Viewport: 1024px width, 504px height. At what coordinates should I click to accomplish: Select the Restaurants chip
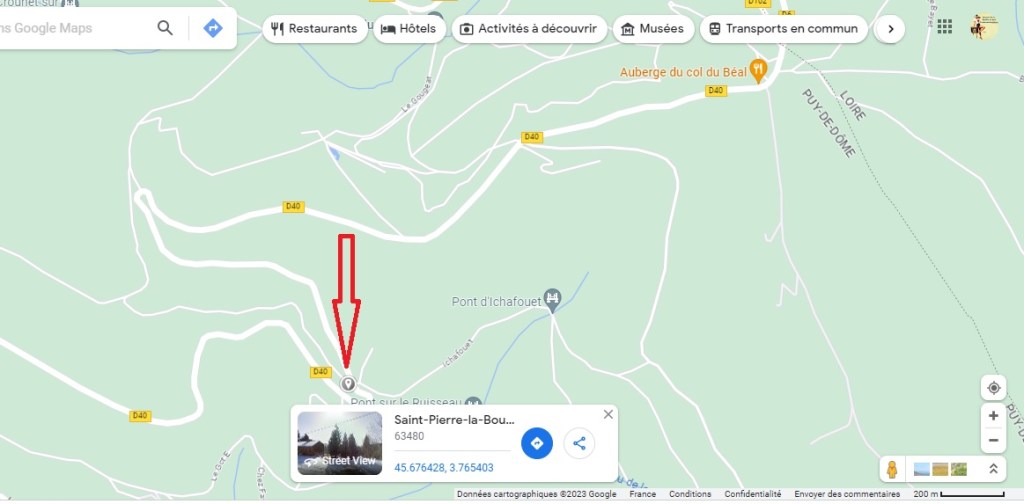click(315, 29)
